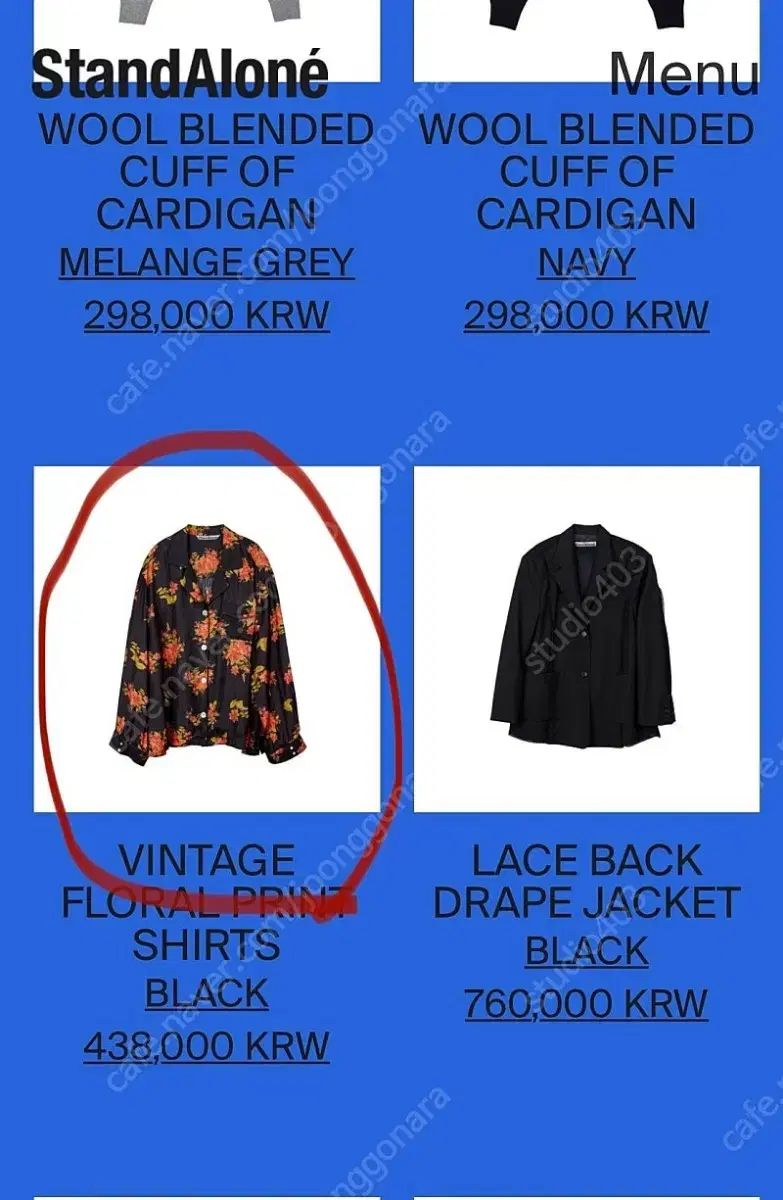Open the Menu
Viewport: 783px width, 1200px height.
pyautogui.click(x=684, y=74)
